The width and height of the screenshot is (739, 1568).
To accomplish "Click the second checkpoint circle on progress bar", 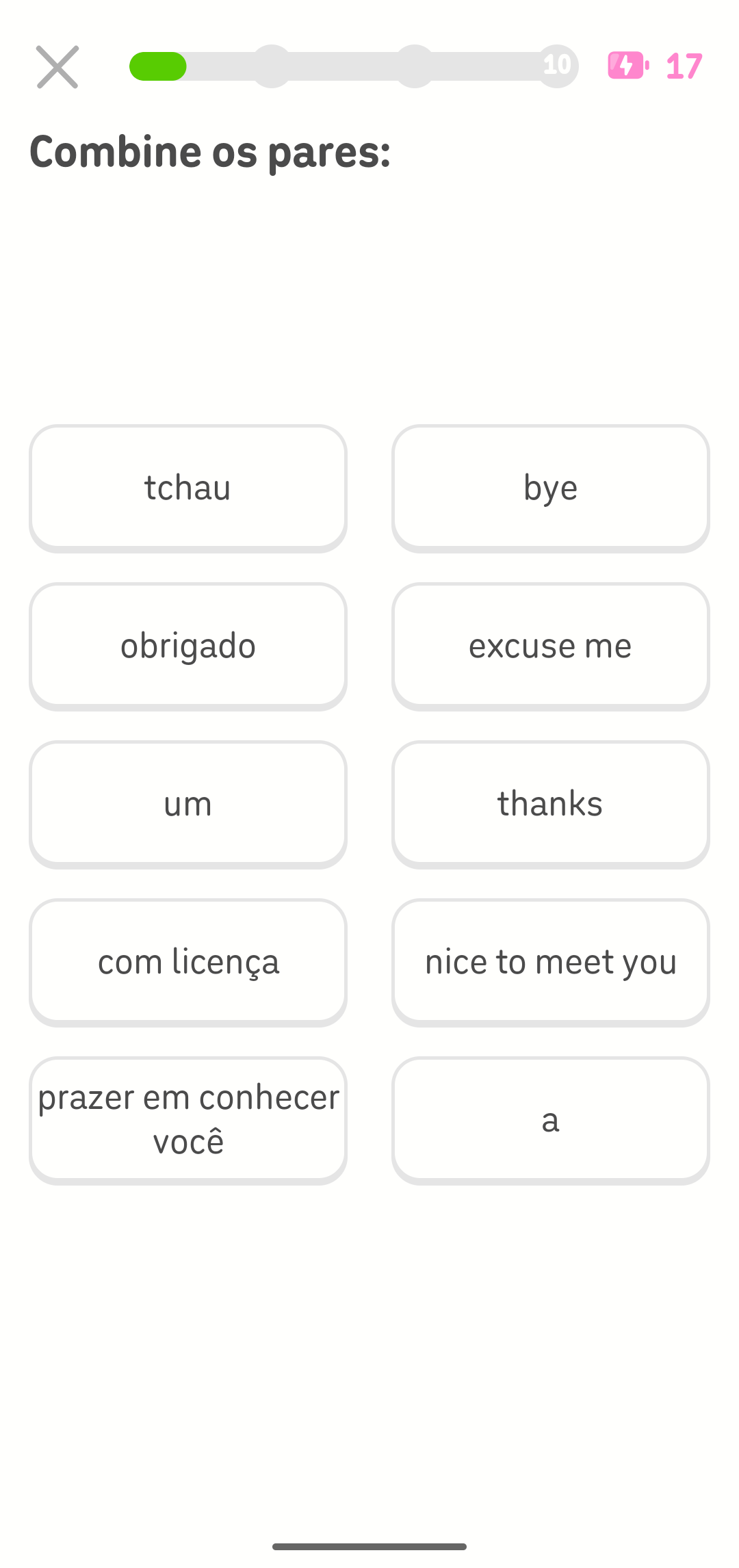I will click(415, 66).
